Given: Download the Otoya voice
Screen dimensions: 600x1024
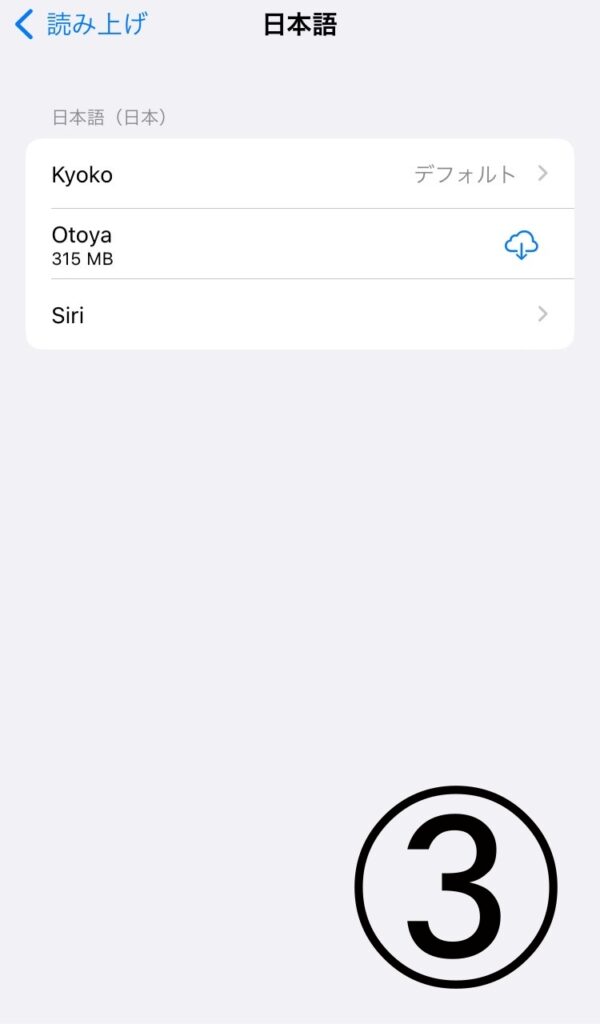Looking at the screenshot, I should click(x=521, y=244).
